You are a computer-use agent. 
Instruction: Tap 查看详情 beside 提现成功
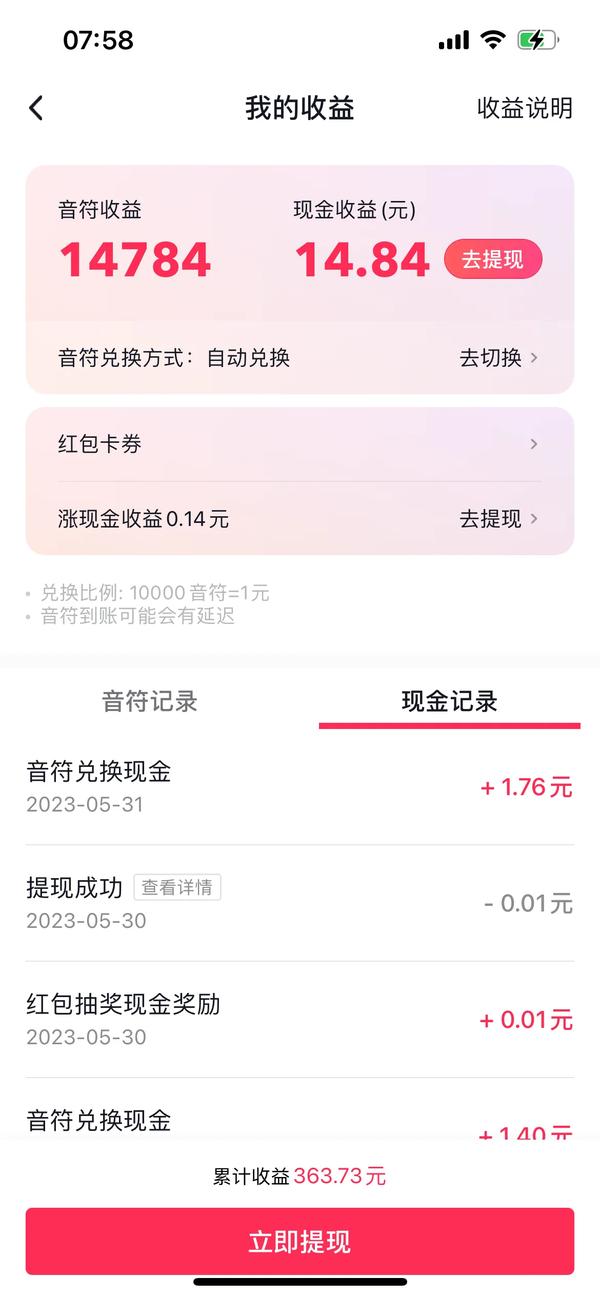click(177, 887)
